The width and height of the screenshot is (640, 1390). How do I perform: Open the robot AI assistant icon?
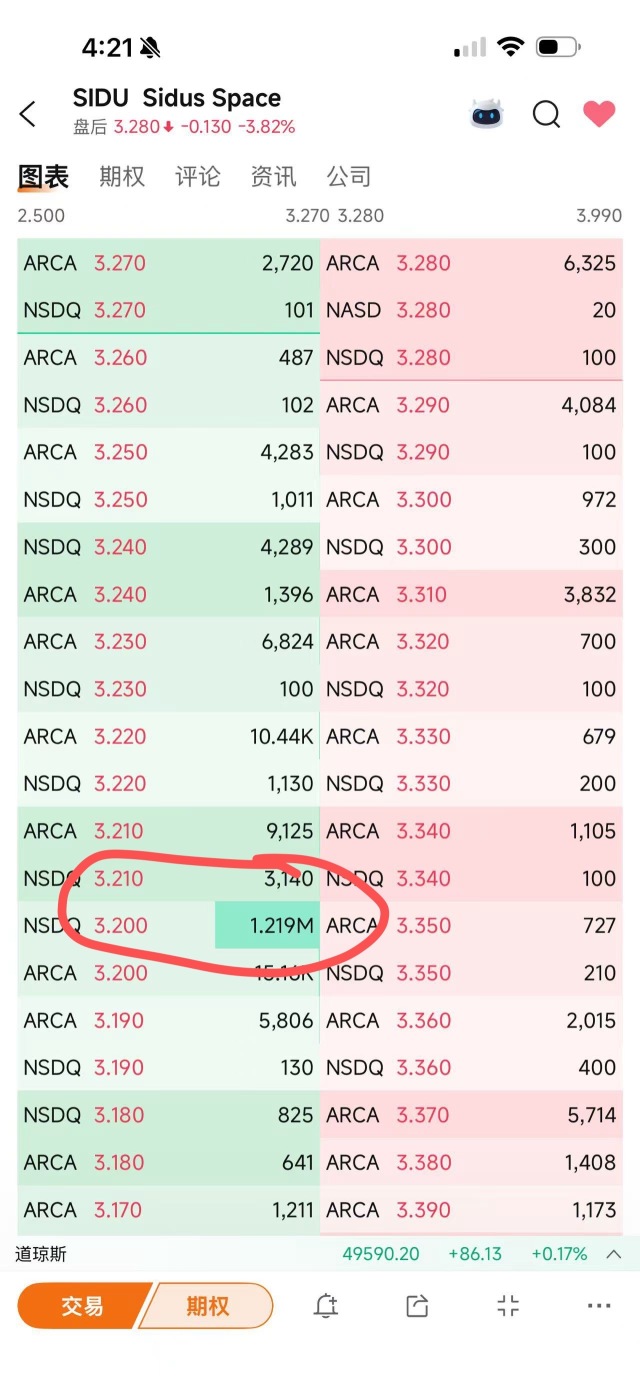pos(487,114)
